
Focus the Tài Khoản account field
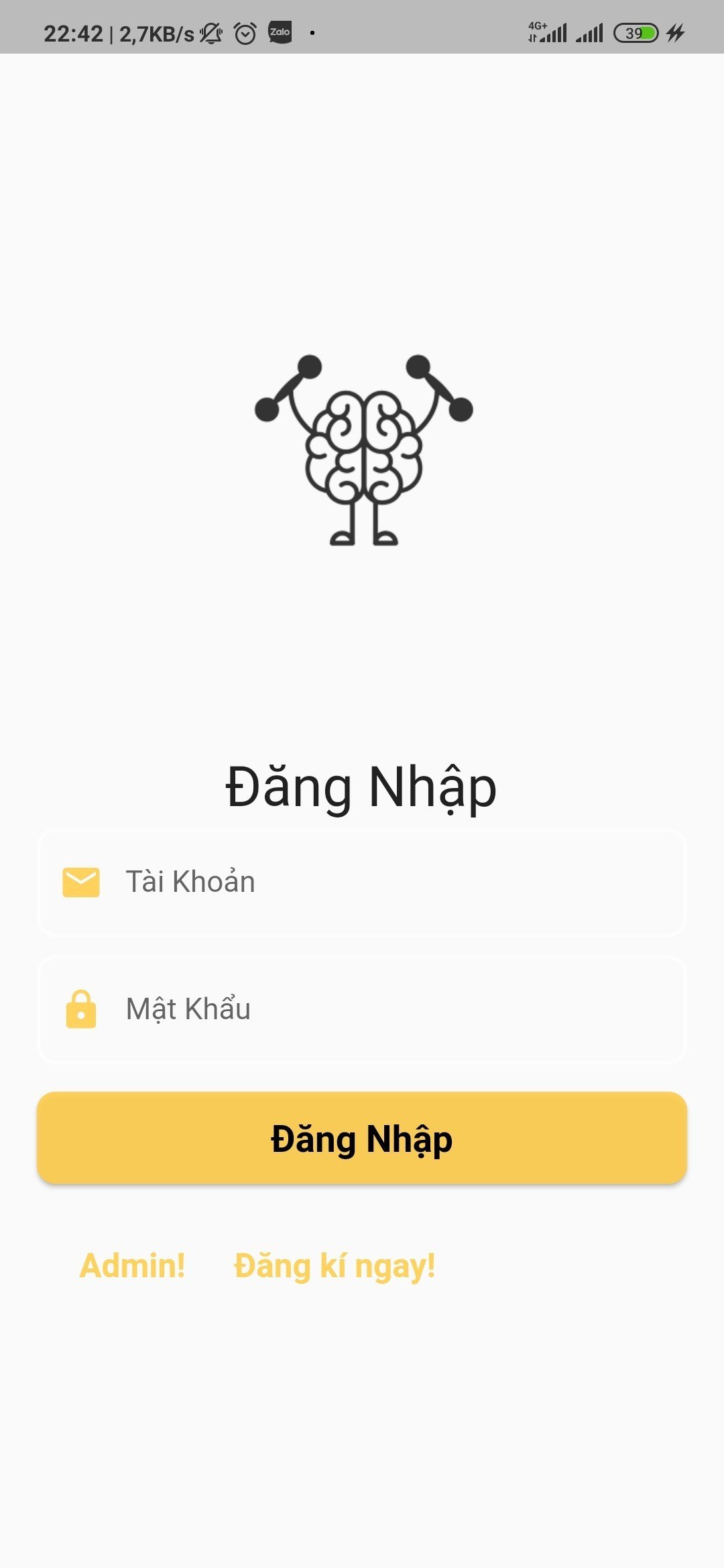click(362, 882)
